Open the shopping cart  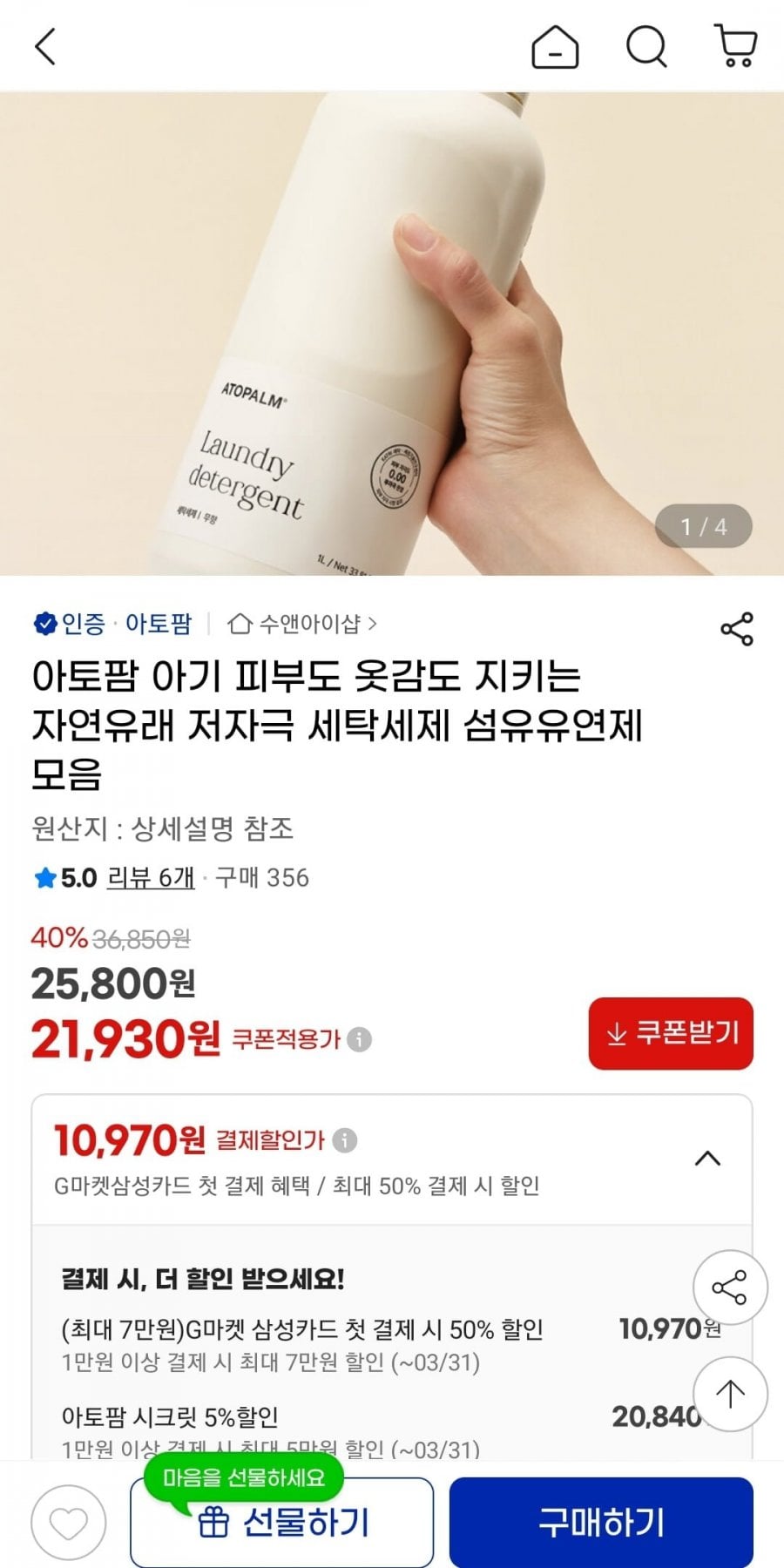tap(736, 46)
